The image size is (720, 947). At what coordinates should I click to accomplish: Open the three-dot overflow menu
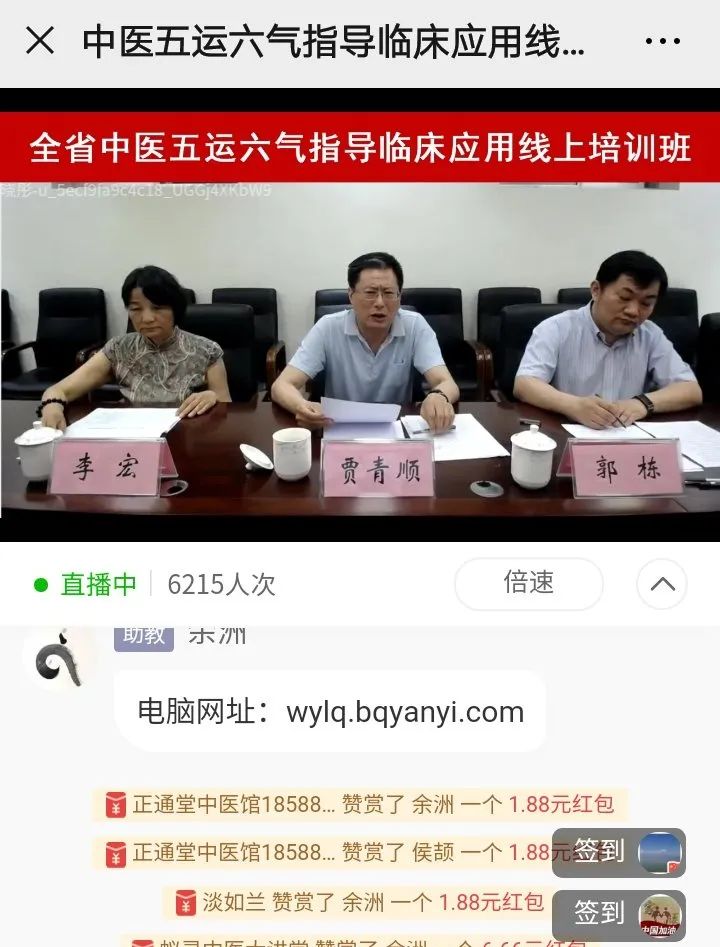tap(662, 41)
